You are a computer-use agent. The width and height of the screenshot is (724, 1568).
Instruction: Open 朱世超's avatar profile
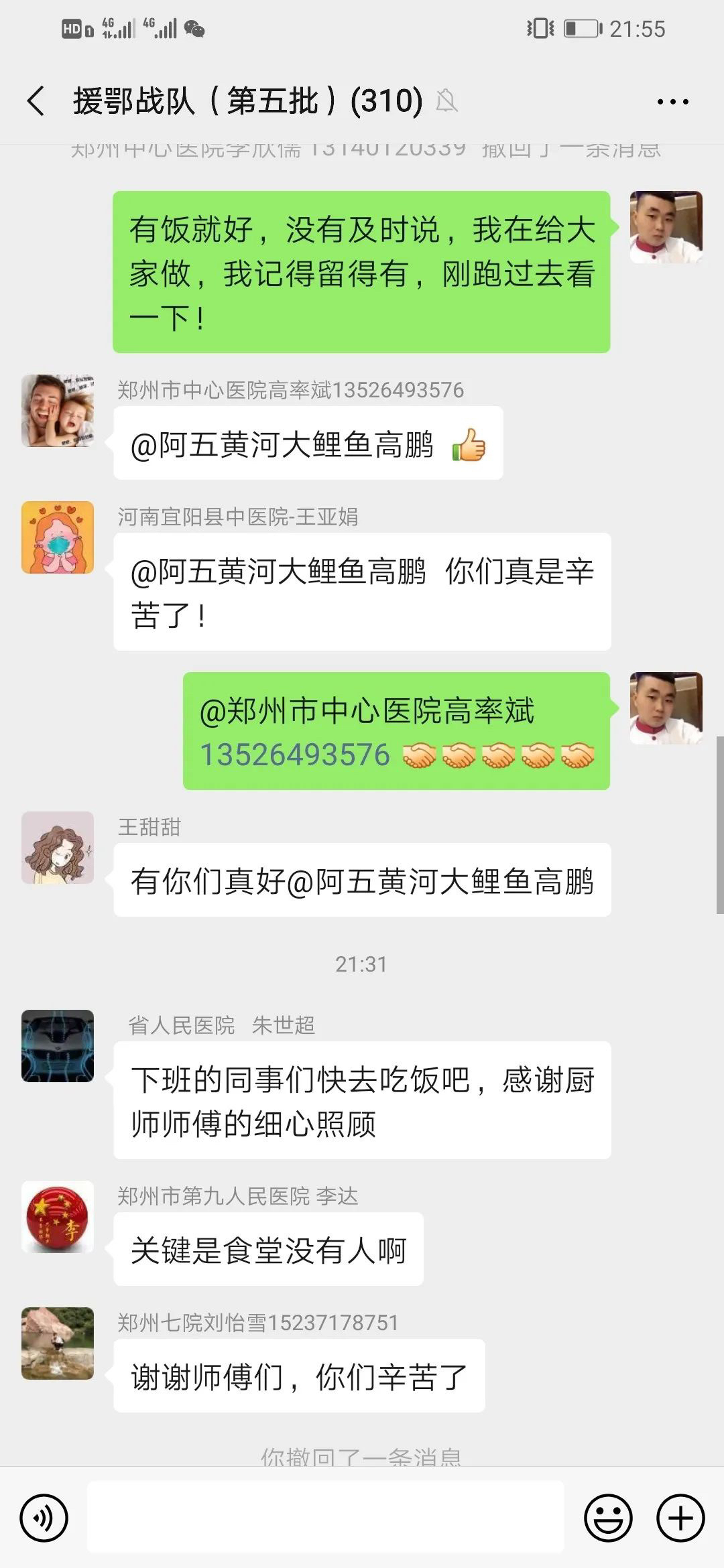58,1046
